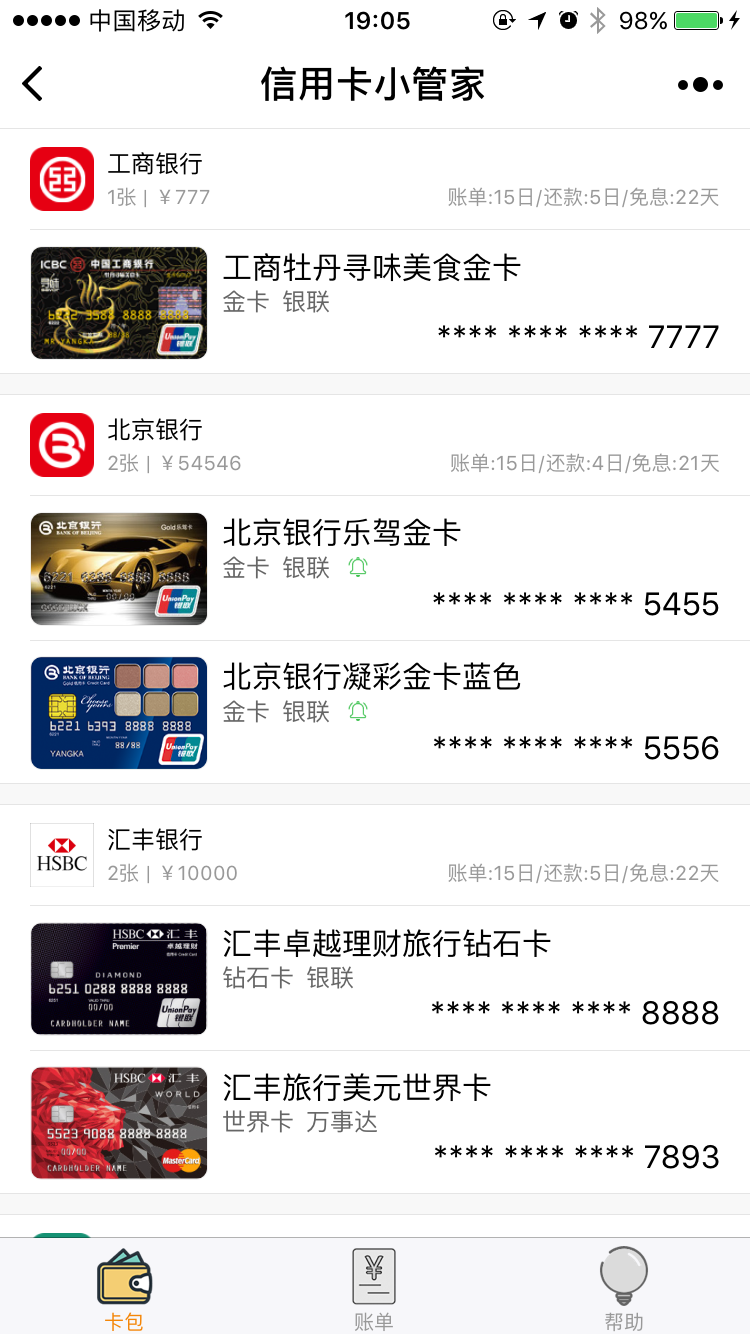Image resolution: width=750 pixels, height=1334 pixels.
Task: Switch to the 帮助 tab
Action: click(623, 1289)
